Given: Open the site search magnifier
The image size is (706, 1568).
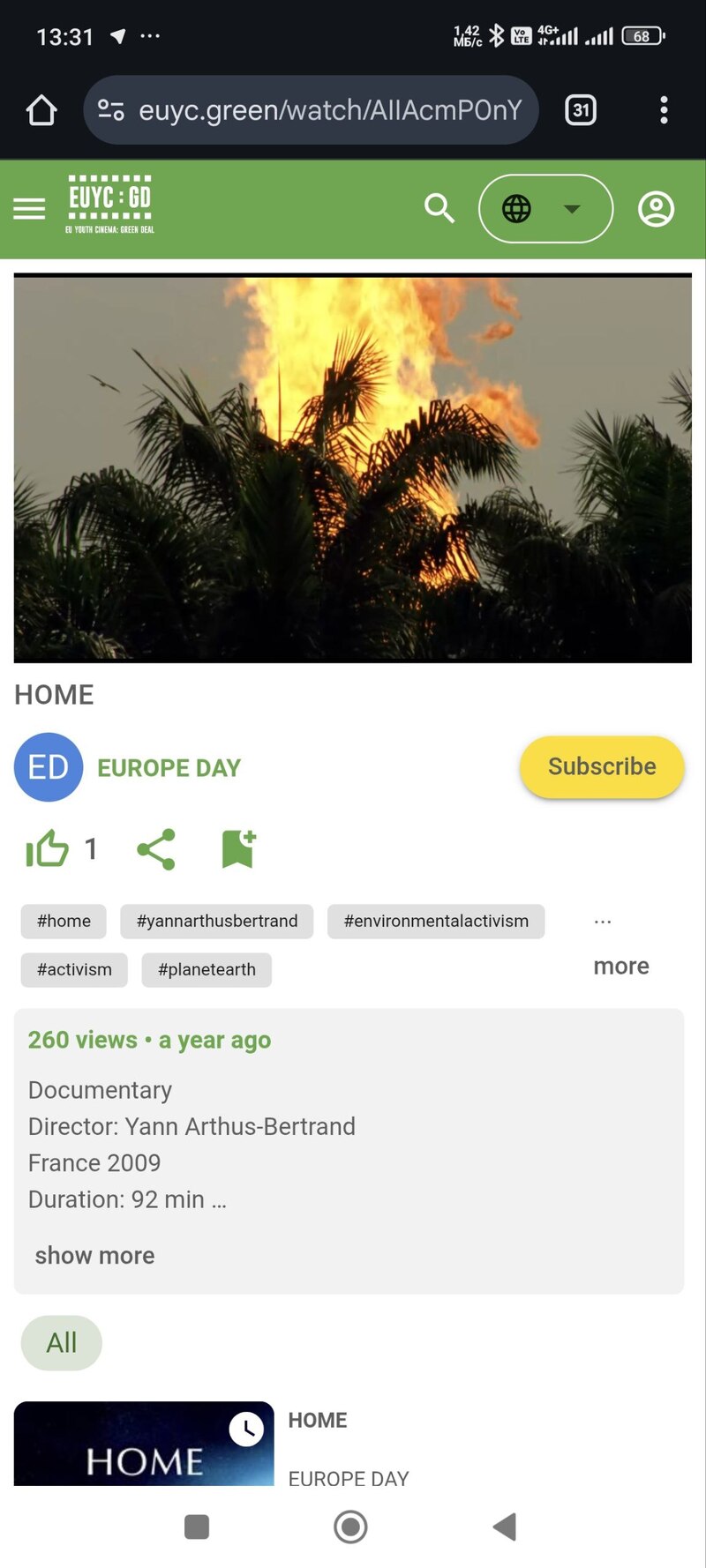Looking at the screenshot, I should [439, 209].
